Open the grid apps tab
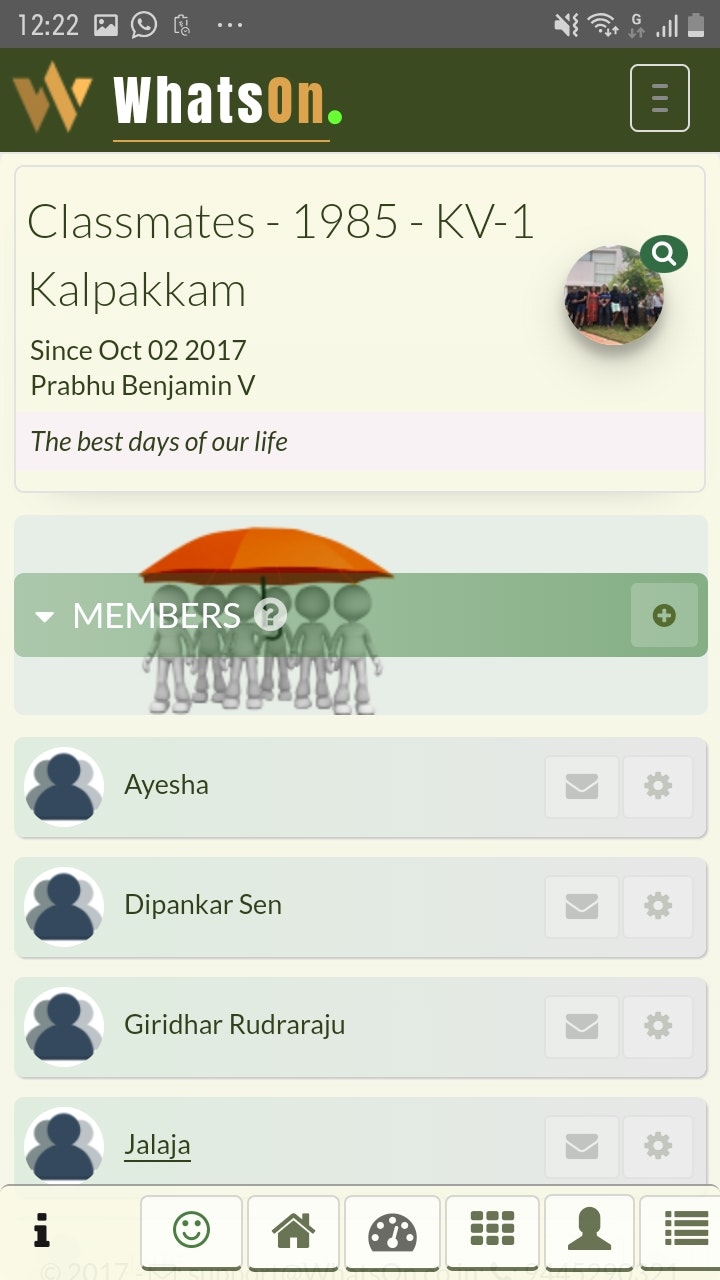The width and height of the screenshot is (720, 1280). (492, 1230)
